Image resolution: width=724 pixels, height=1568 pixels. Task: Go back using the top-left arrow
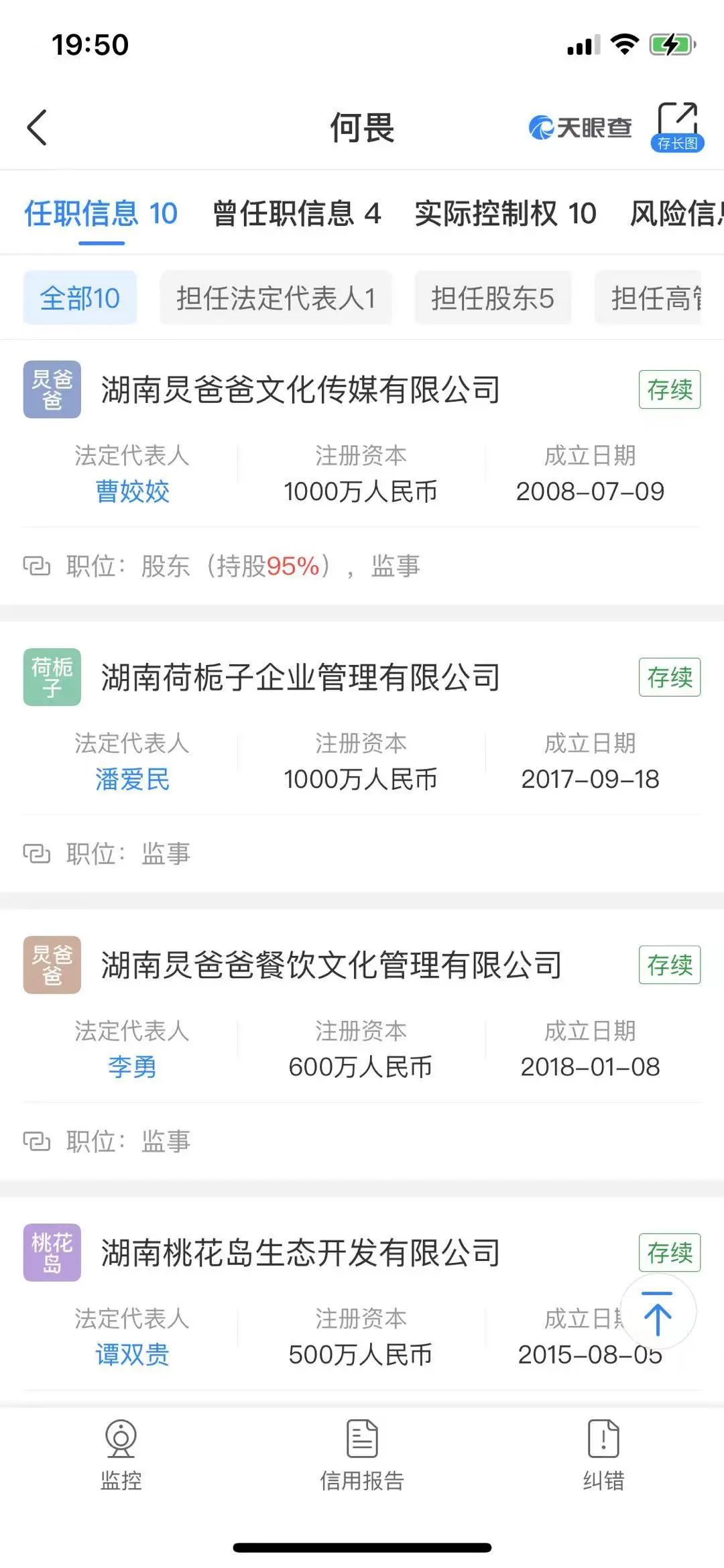(x=38, y=127)
